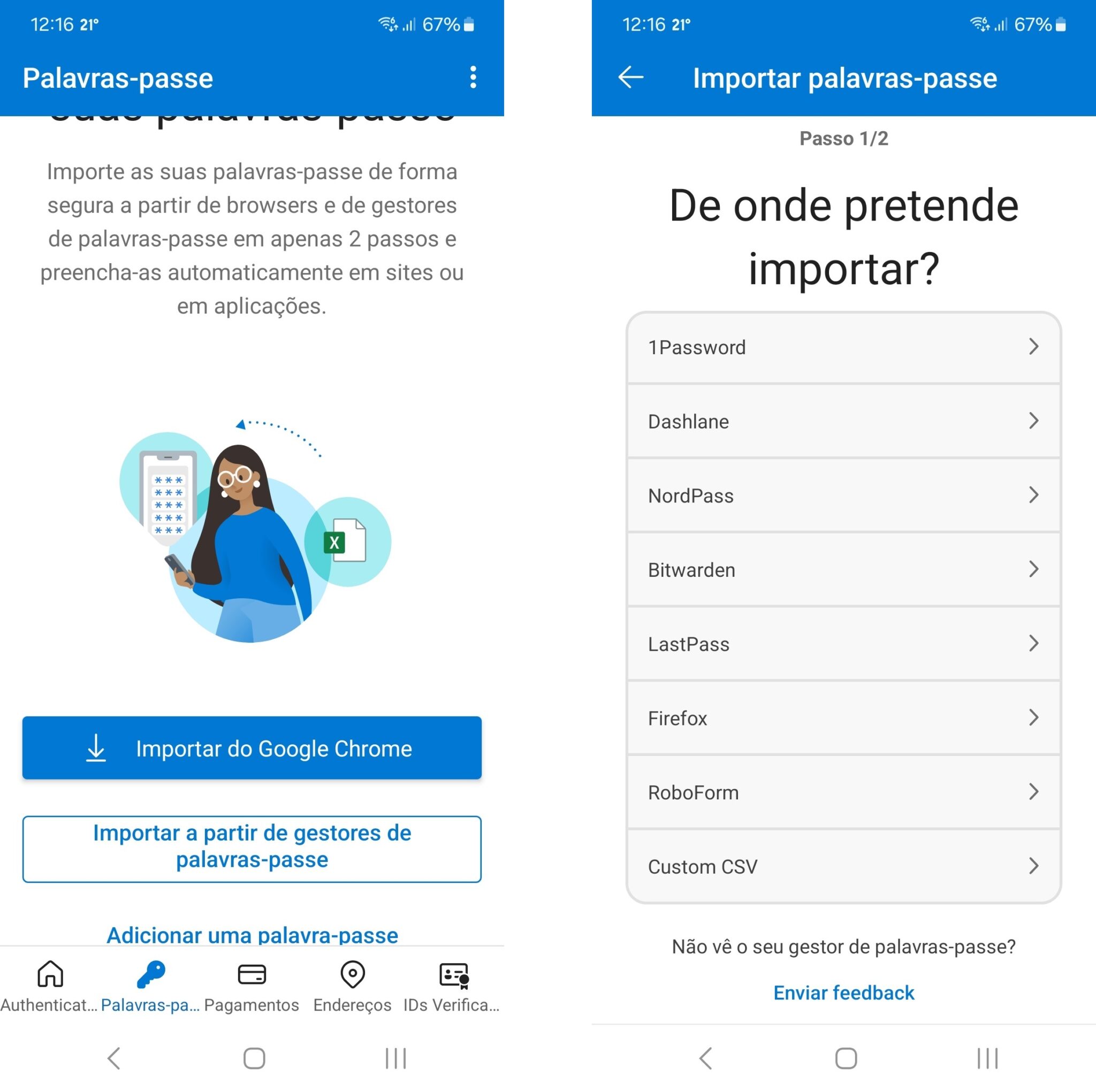The width and height of the screenshot is (1096, 1092).
Task: Select NordPass import option
Action: [x=843, y=496]
